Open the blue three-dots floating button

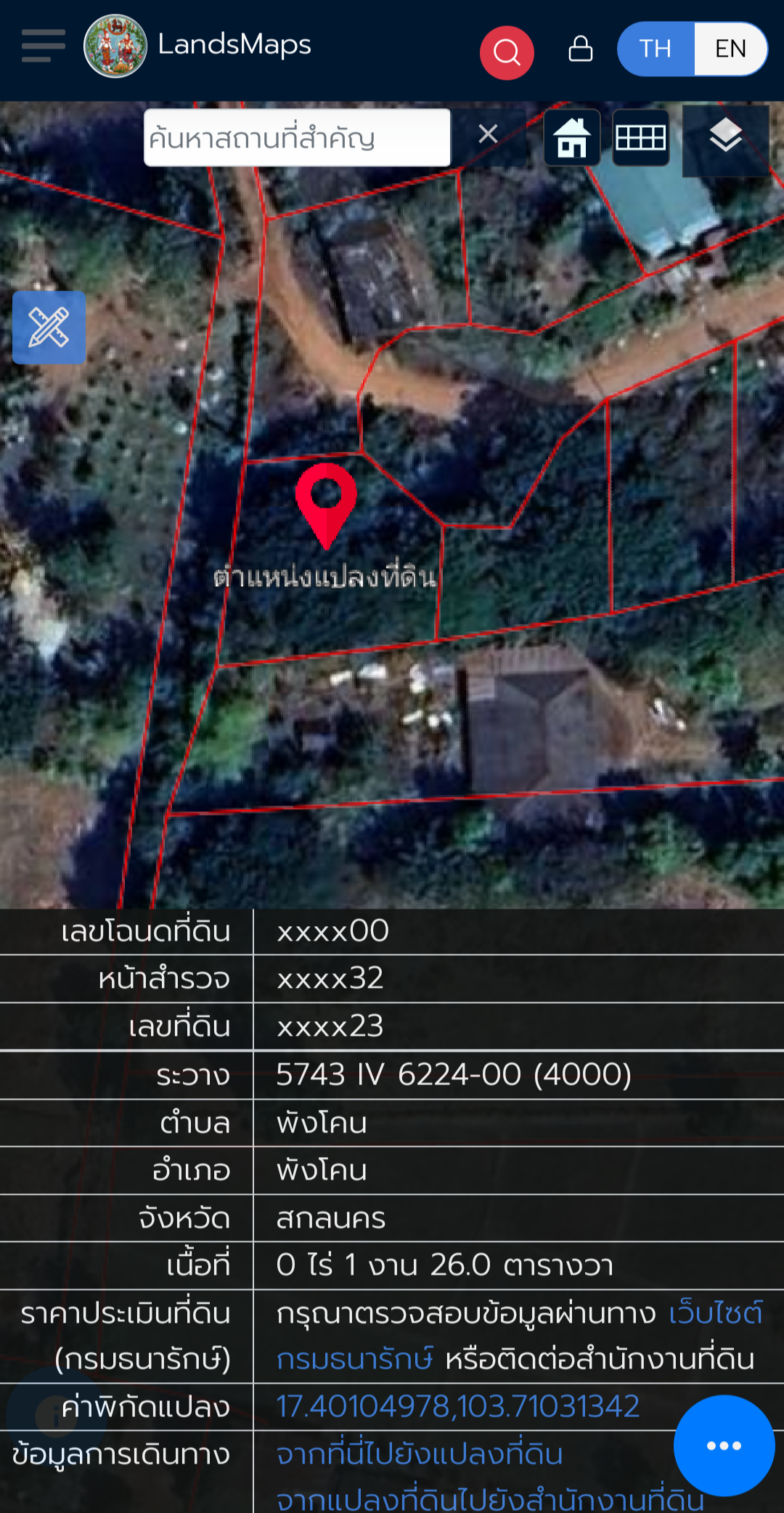click(724, 1445)
